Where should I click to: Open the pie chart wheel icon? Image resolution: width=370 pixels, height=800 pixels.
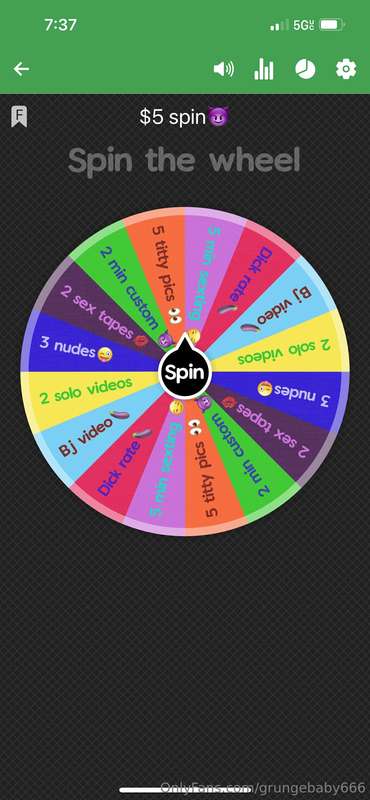coord(305,69)
